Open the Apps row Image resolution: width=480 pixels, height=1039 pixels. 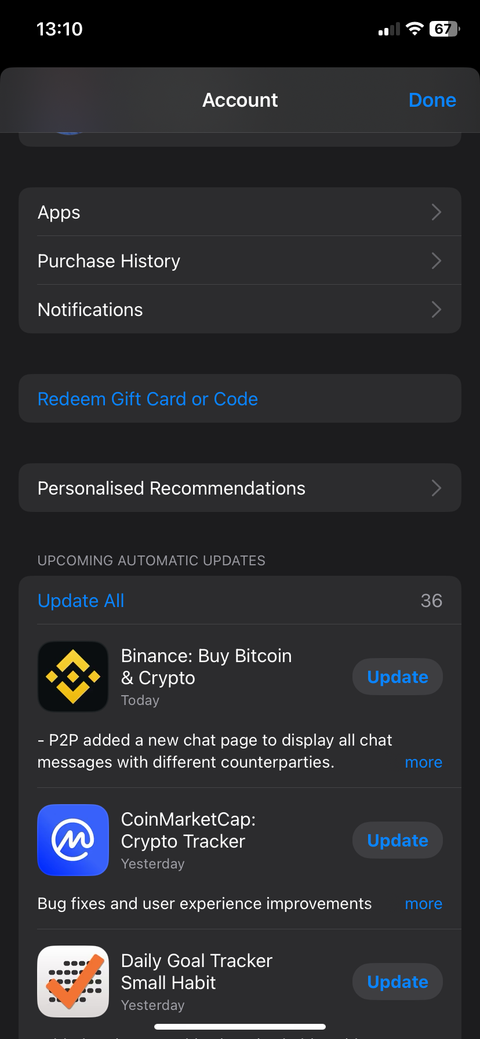(x=240, y=212)
